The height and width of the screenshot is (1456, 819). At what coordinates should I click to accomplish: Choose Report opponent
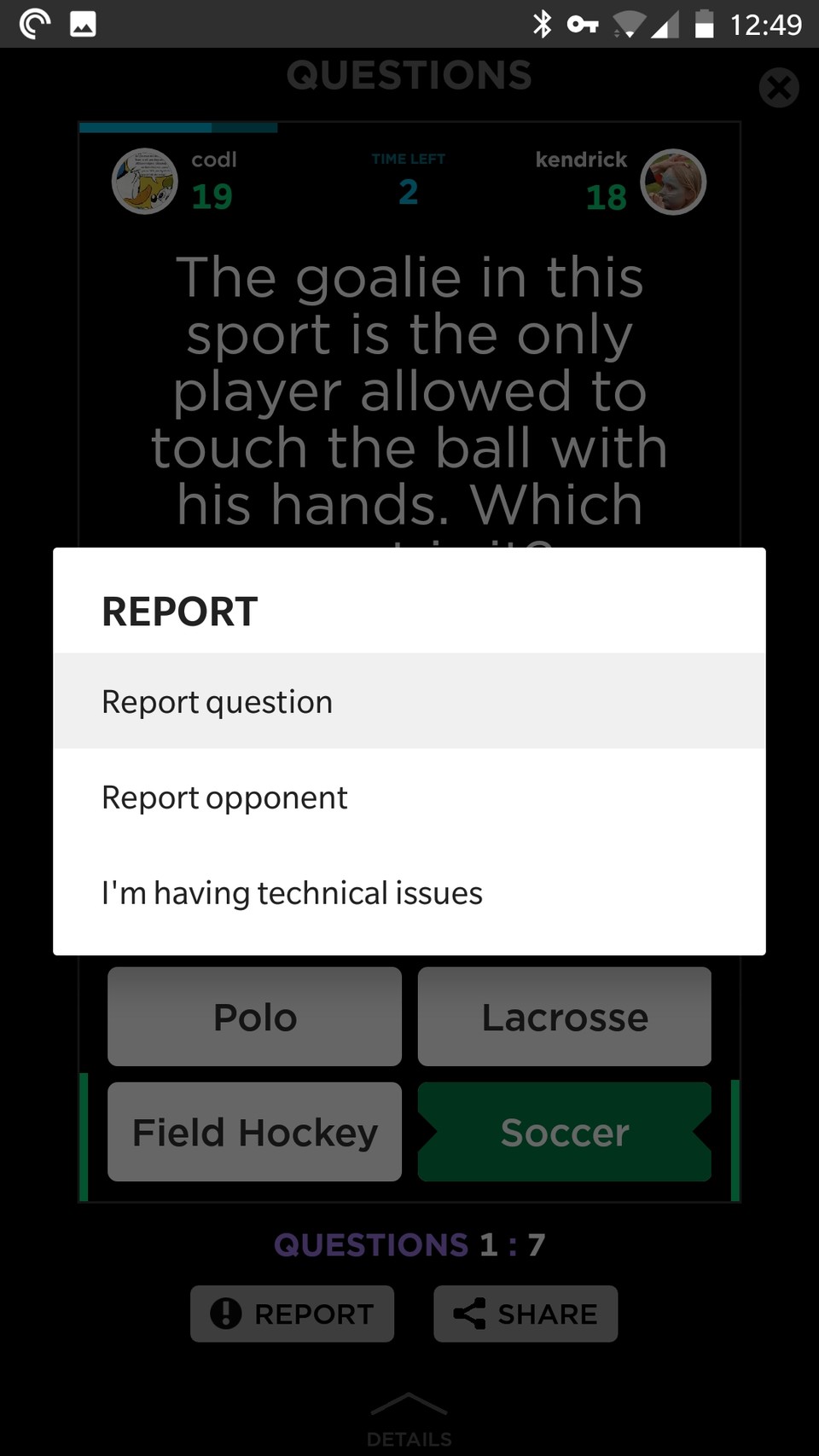tap(409, 797)
